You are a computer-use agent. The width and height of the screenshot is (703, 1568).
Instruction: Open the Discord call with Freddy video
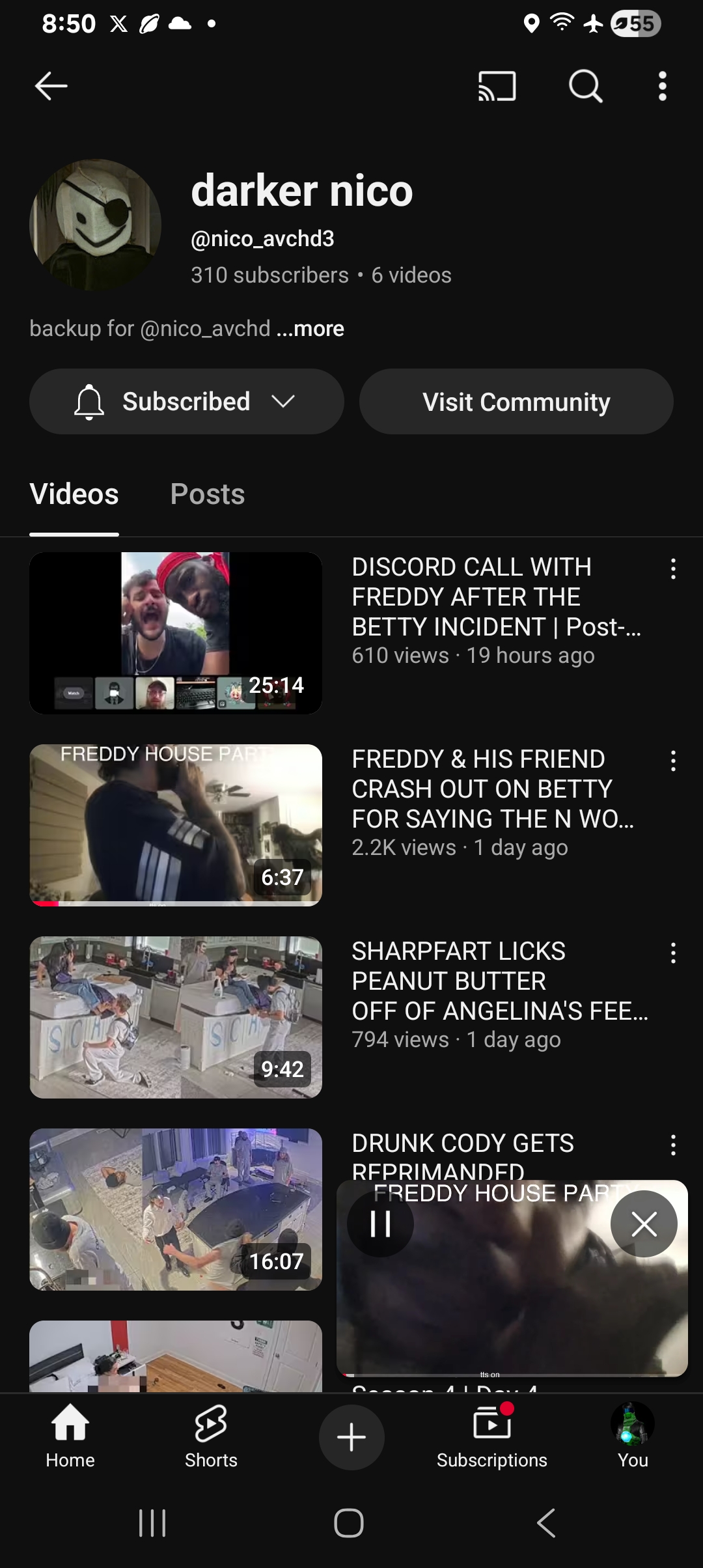pyautogui.click(x=176, y=633)
